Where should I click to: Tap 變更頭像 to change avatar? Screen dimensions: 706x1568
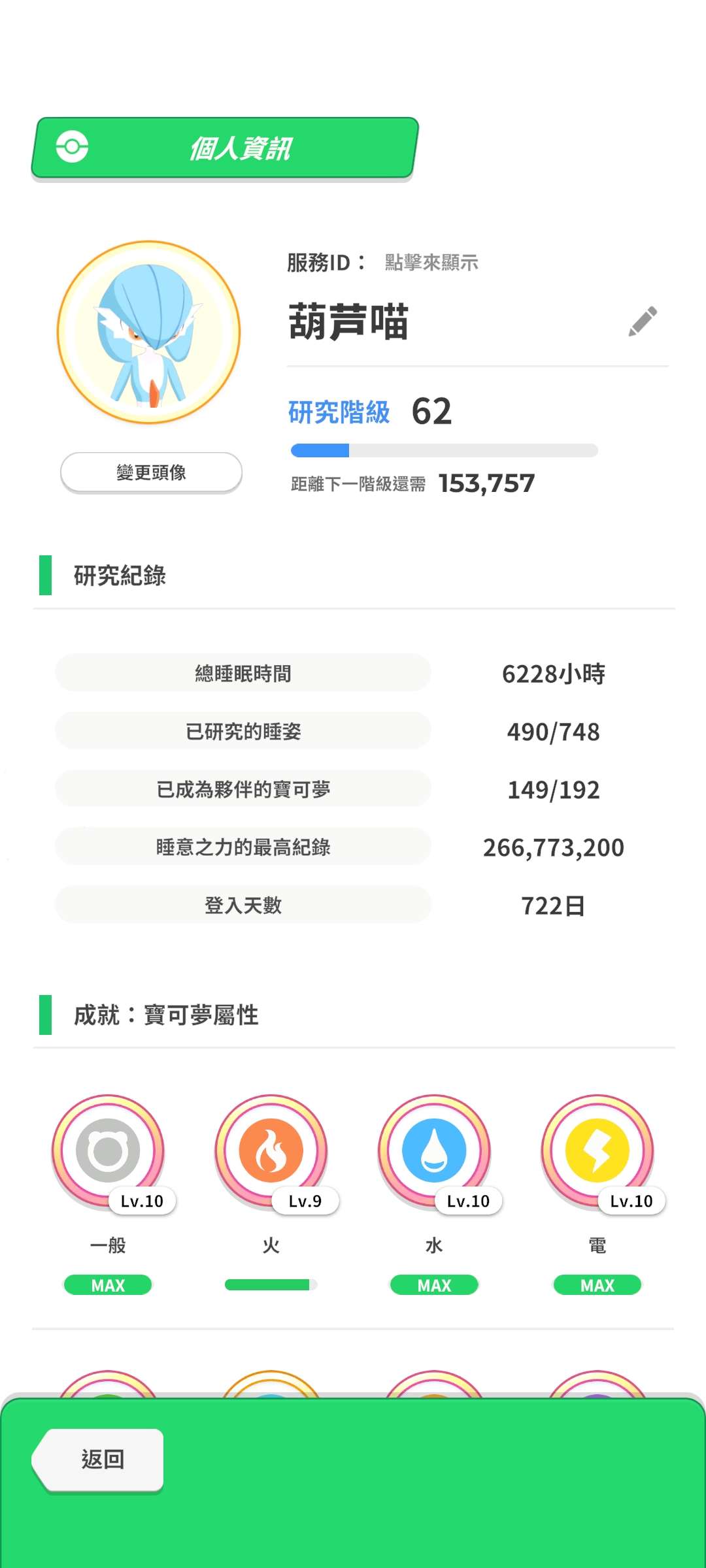pos(151,472)
